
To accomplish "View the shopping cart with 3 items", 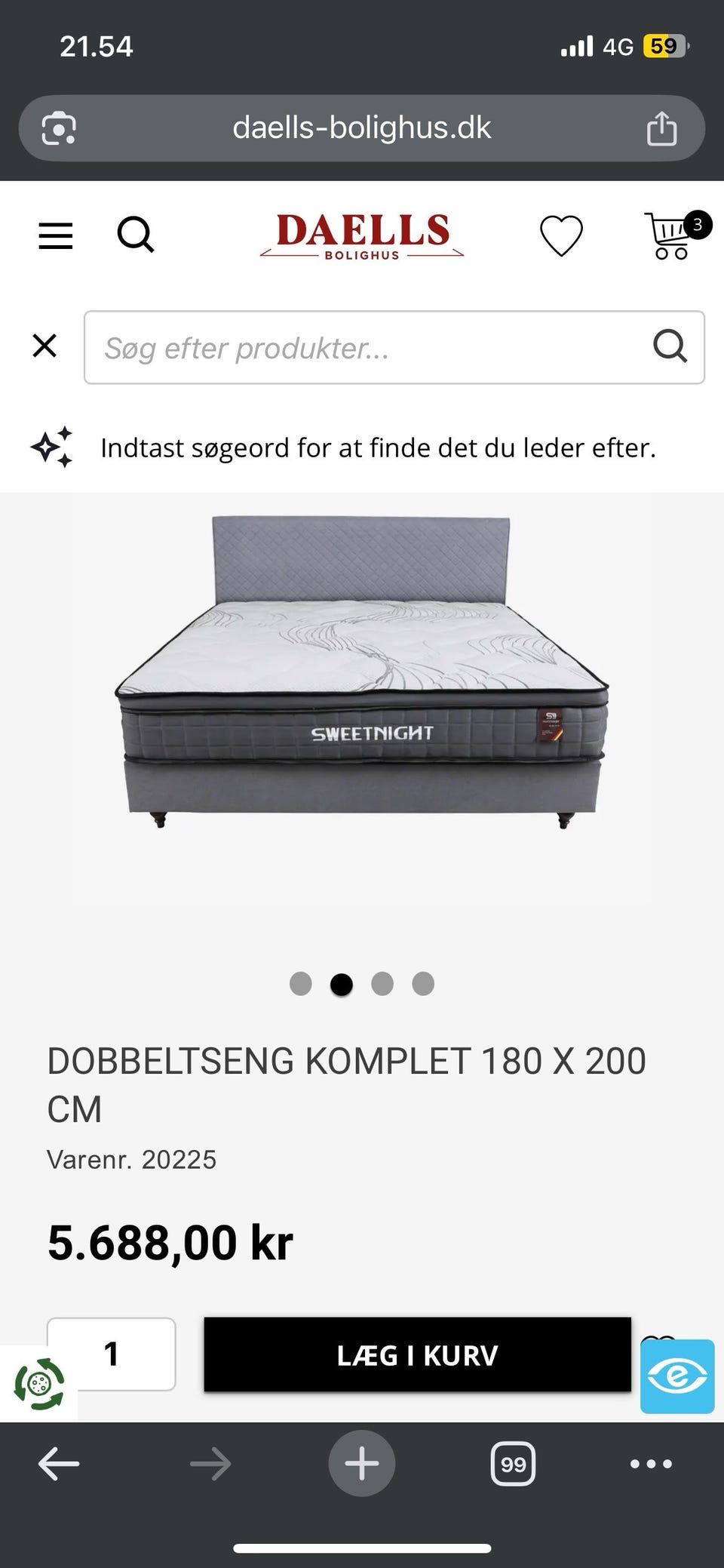I will [668, 236].
